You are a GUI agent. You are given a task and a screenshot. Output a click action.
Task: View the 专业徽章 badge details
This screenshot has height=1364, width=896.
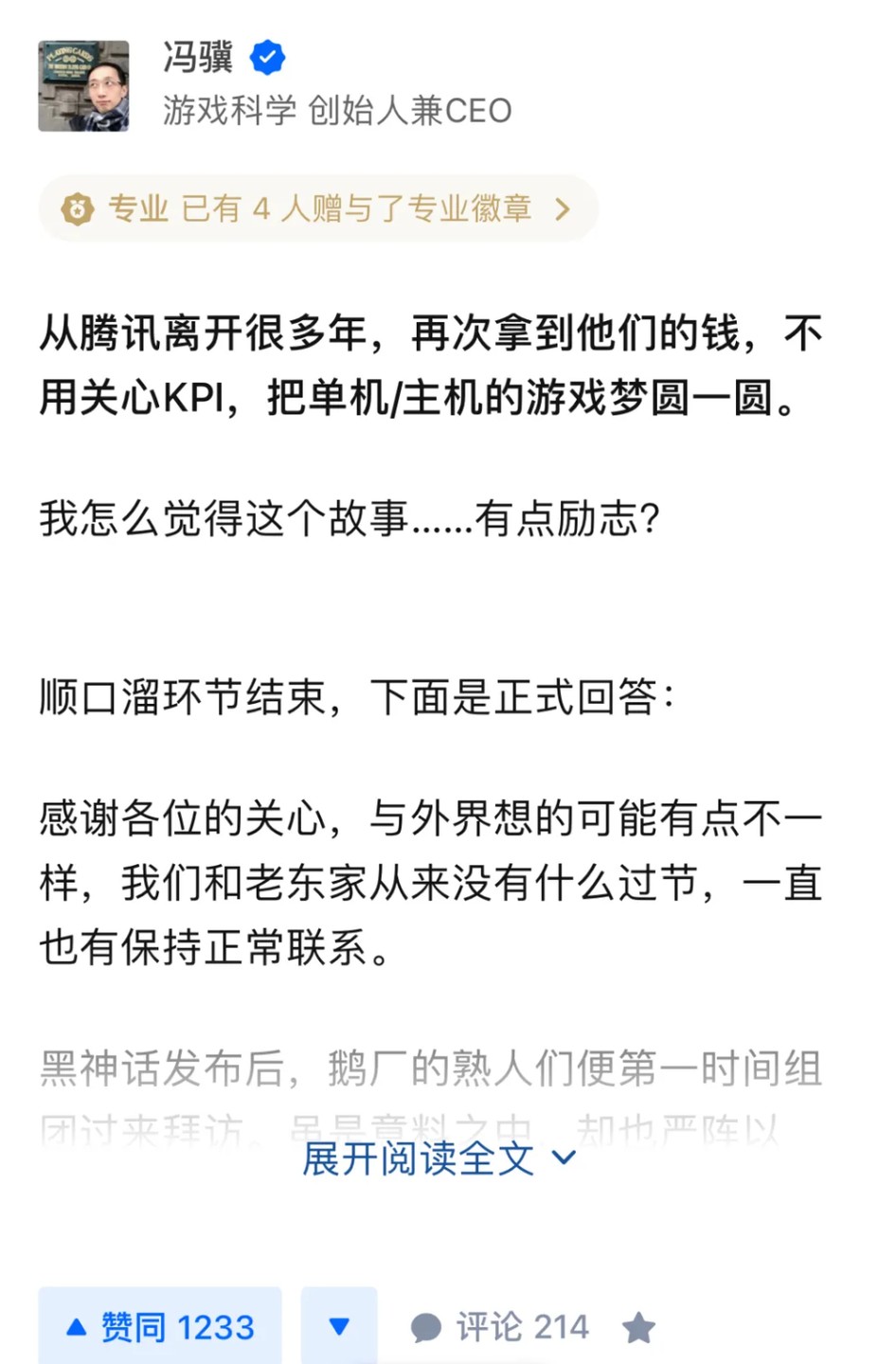317,208
